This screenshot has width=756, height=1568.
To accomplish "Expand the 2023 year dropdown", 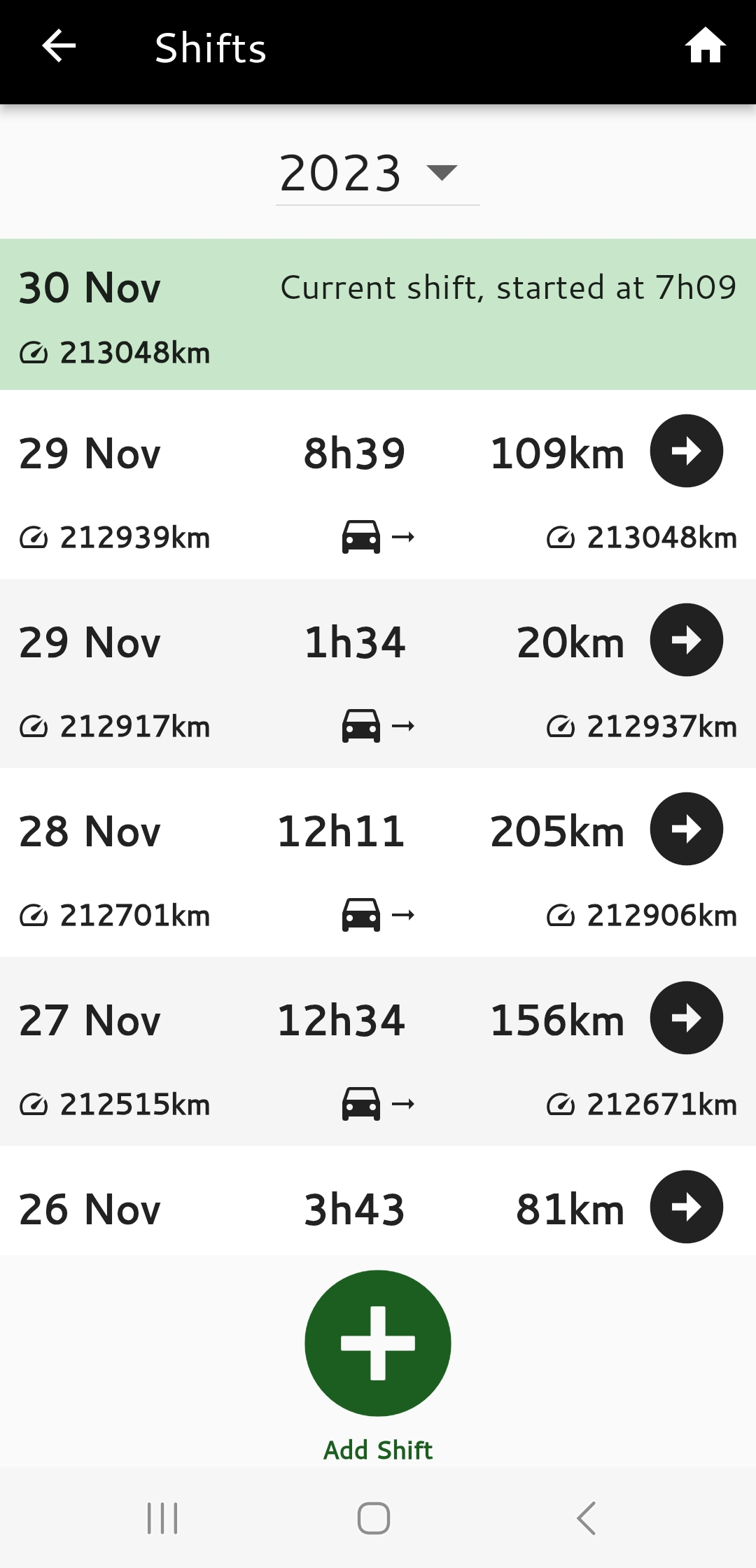I will [377, 173].
